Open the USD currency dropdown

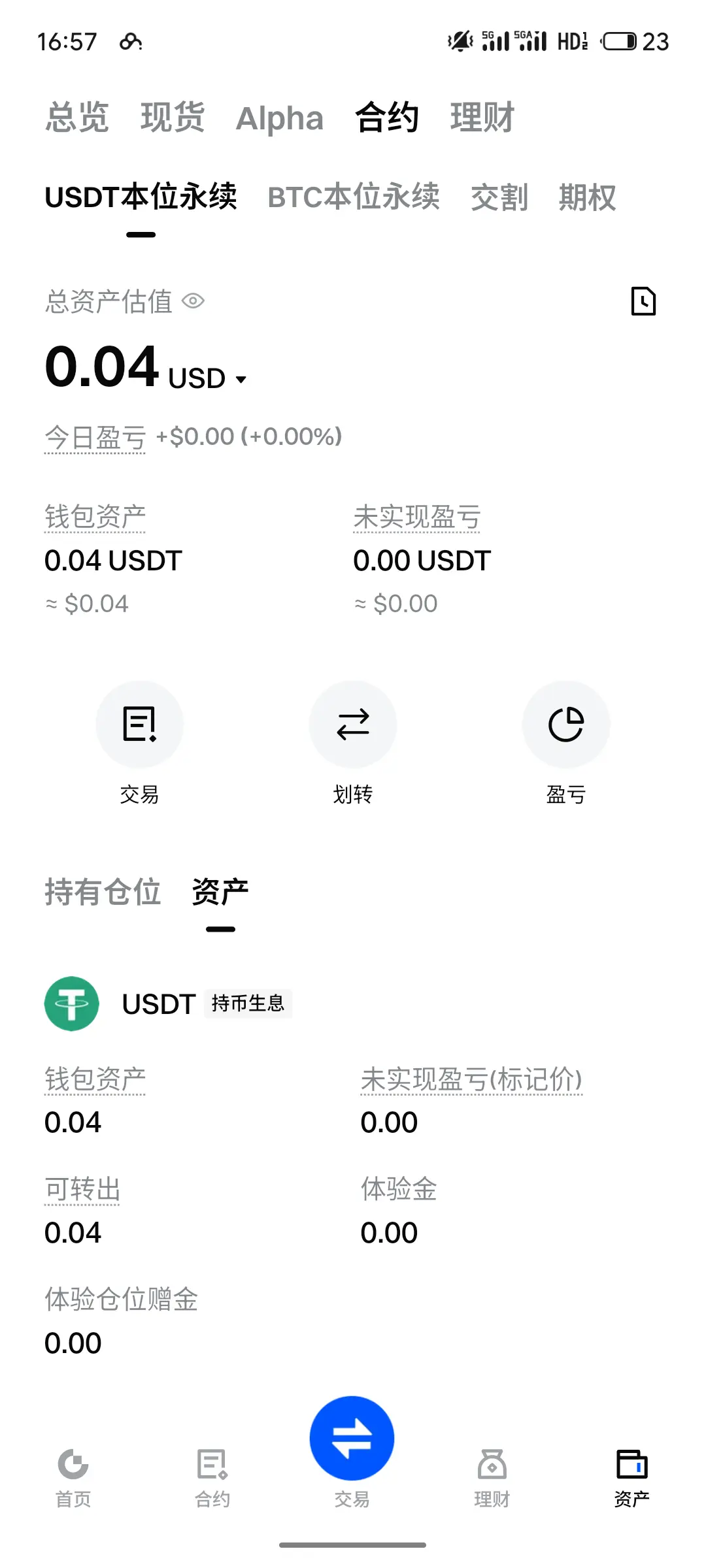point(240,379)
